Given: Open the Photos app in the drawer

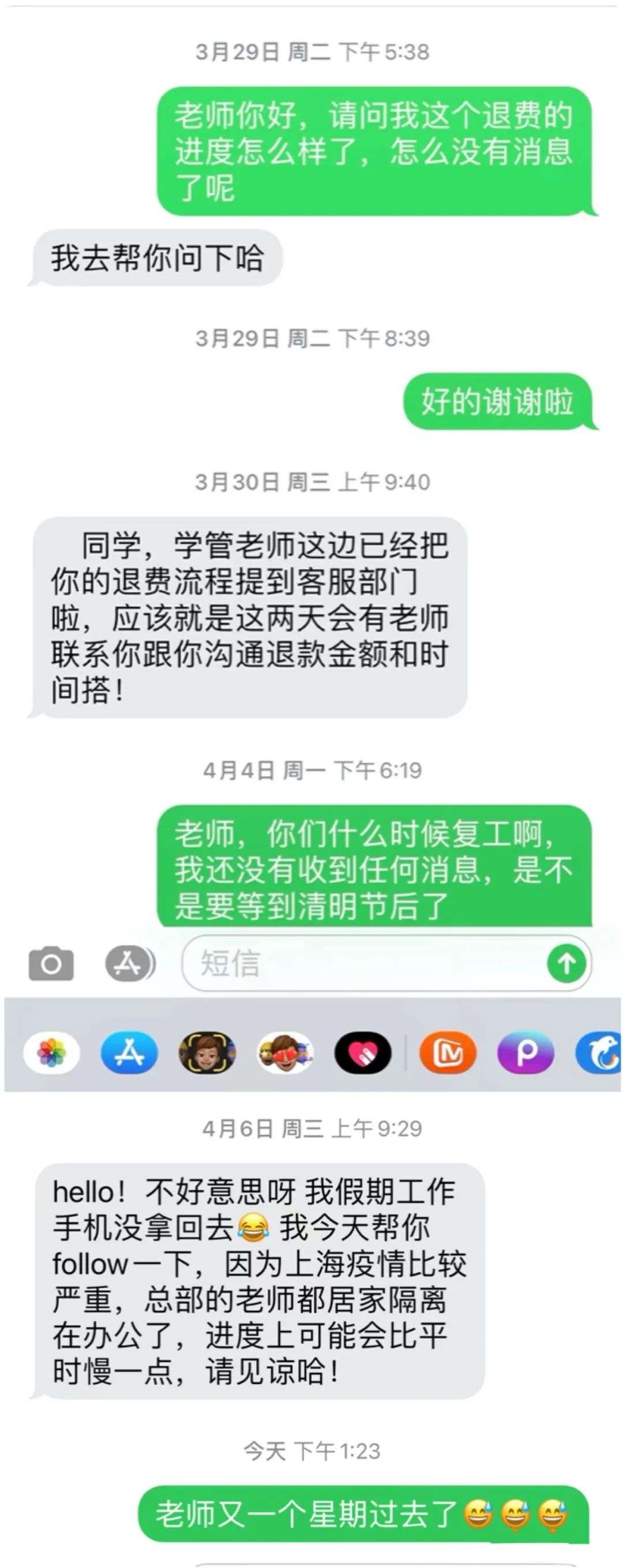Looking at the screenshot, I should click(x=52, y=1052).
